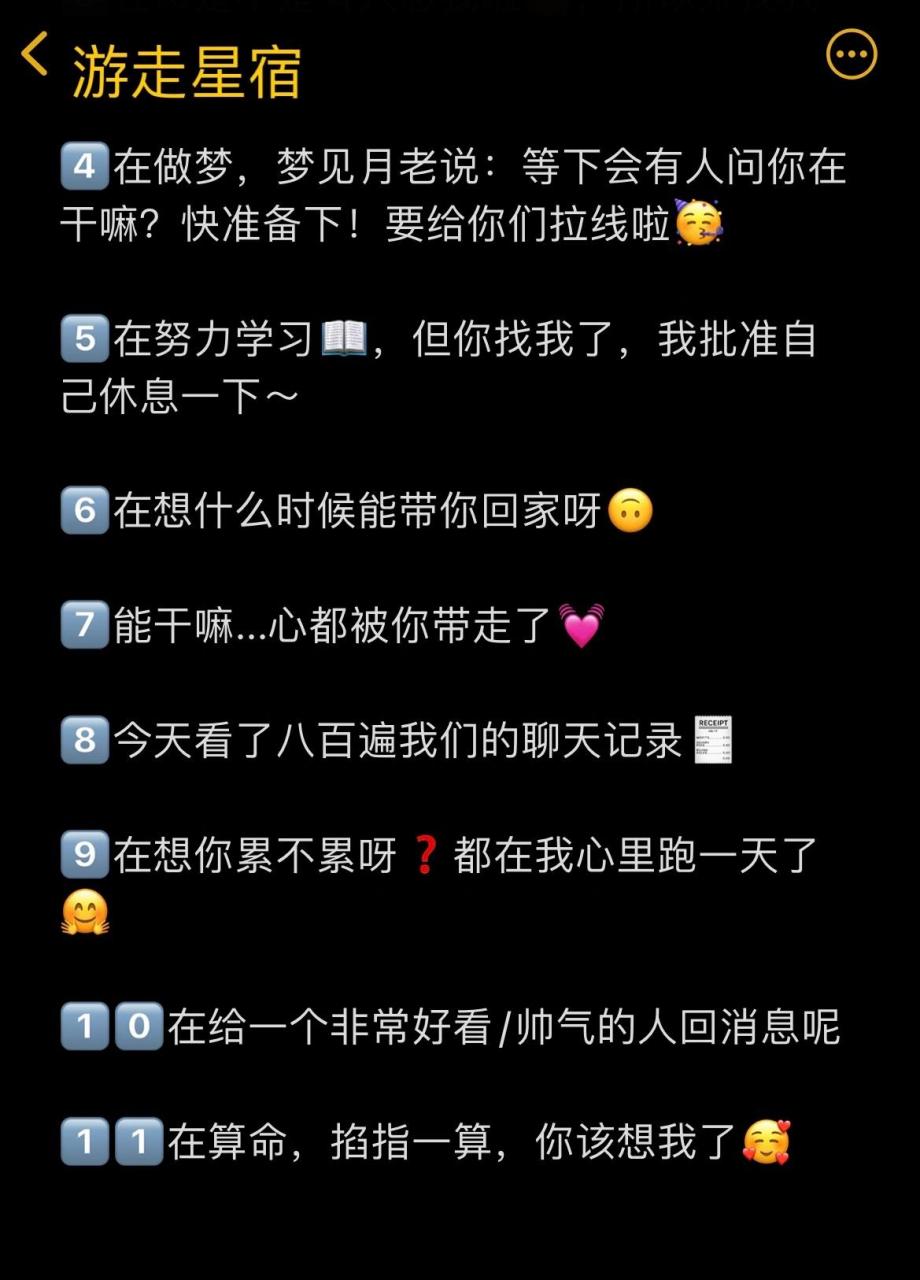Tap the number 5 badge
This screenshot has width=920, height=1280.
point(83,338)
